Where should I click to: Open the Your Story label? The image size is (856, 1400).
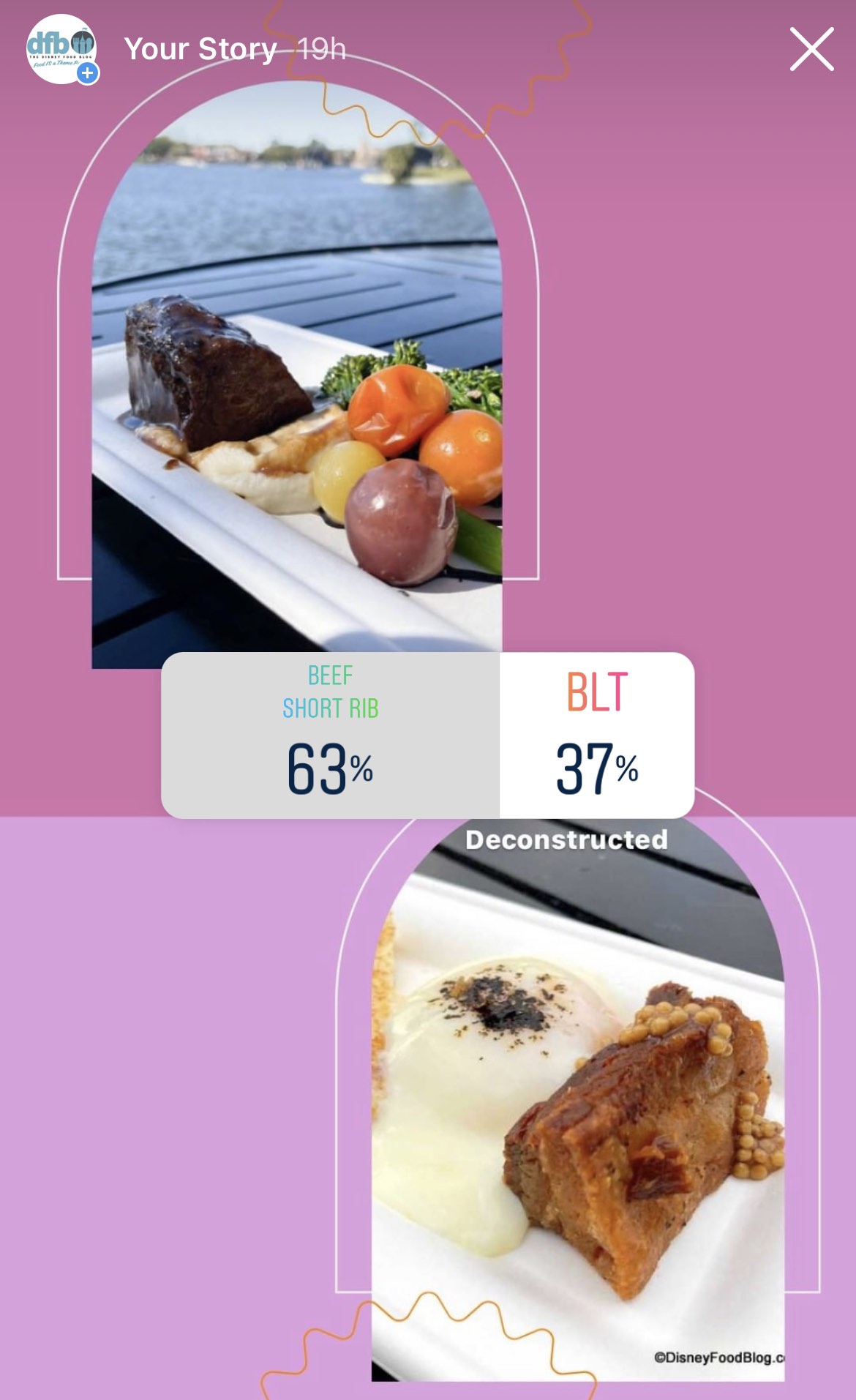pos(200,50)
